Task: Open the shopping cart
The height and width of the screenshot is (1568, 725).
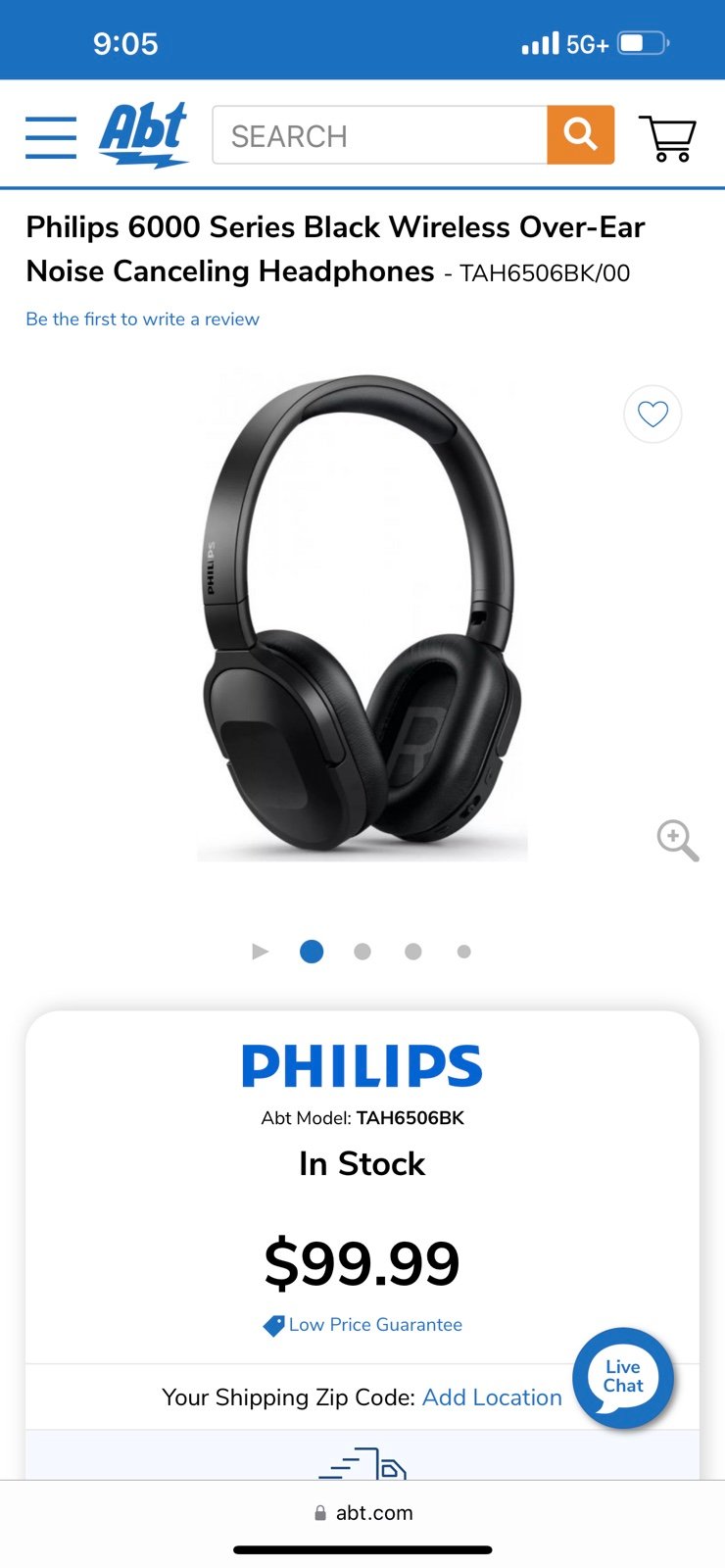Action: pos(668,137)
